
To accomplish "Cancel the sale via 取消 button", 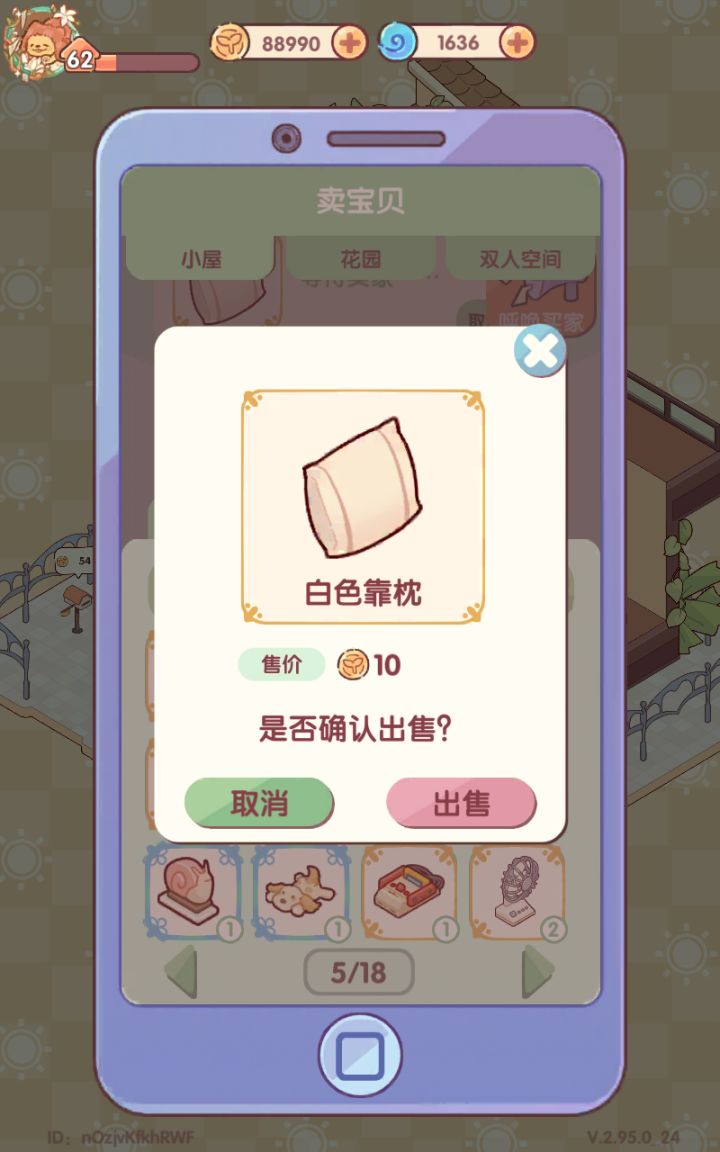I will click(259, 803).
